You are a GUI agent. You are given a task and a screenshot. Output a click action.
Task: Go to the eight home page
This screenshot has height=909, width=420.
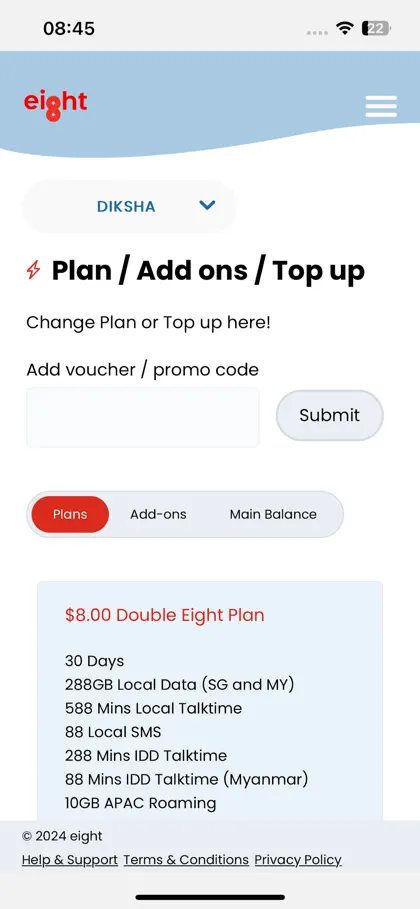55,105
